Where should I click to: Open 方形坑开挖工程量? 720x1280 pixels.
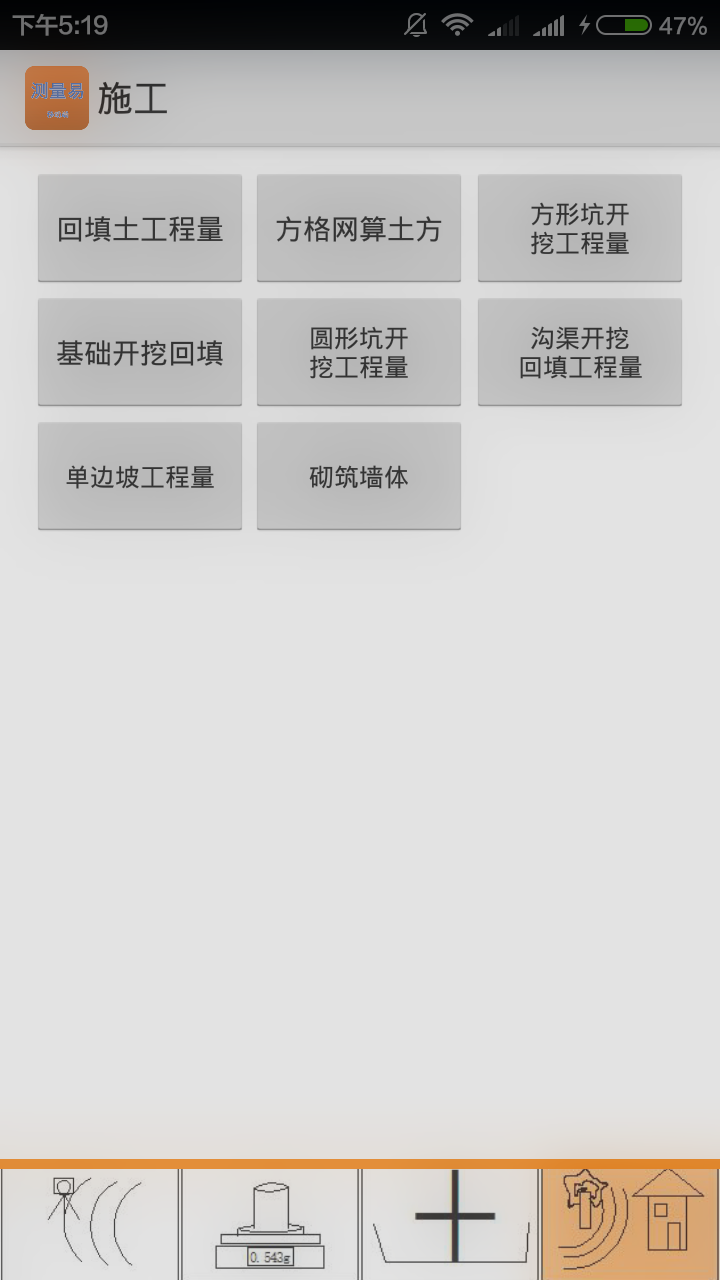[x=580, y=229]
